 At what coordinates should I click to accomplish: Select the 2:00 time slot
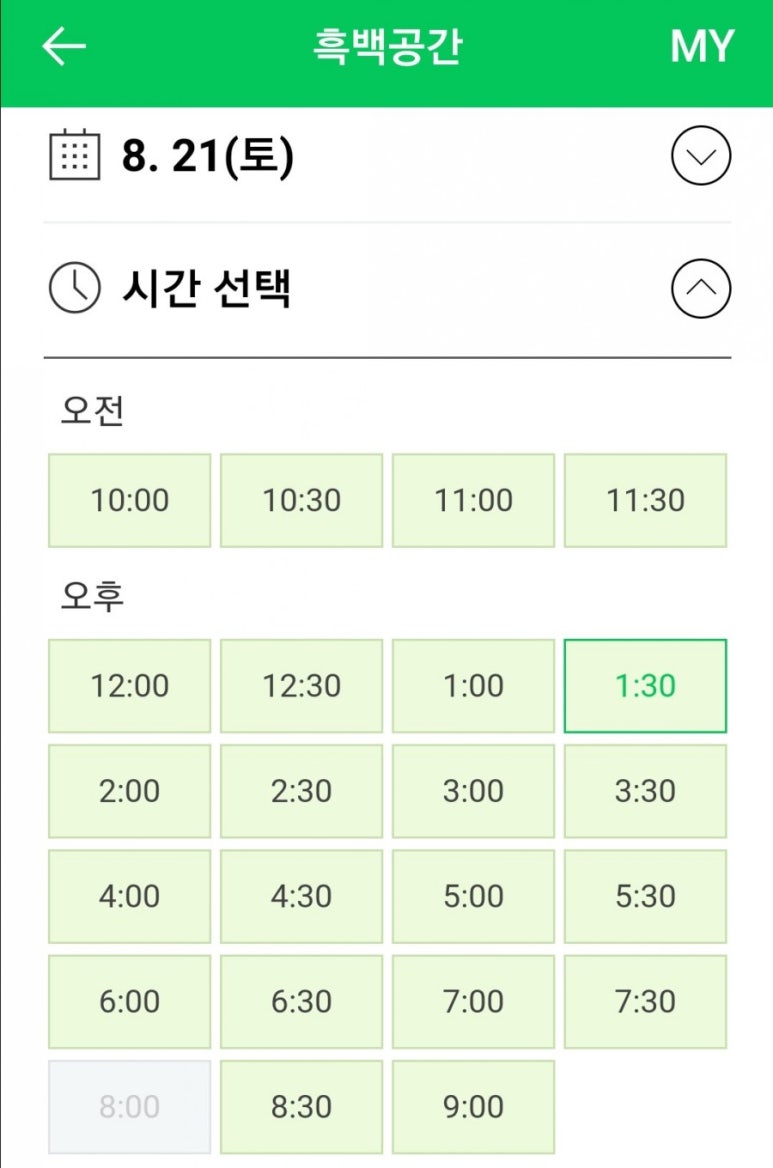130,791
